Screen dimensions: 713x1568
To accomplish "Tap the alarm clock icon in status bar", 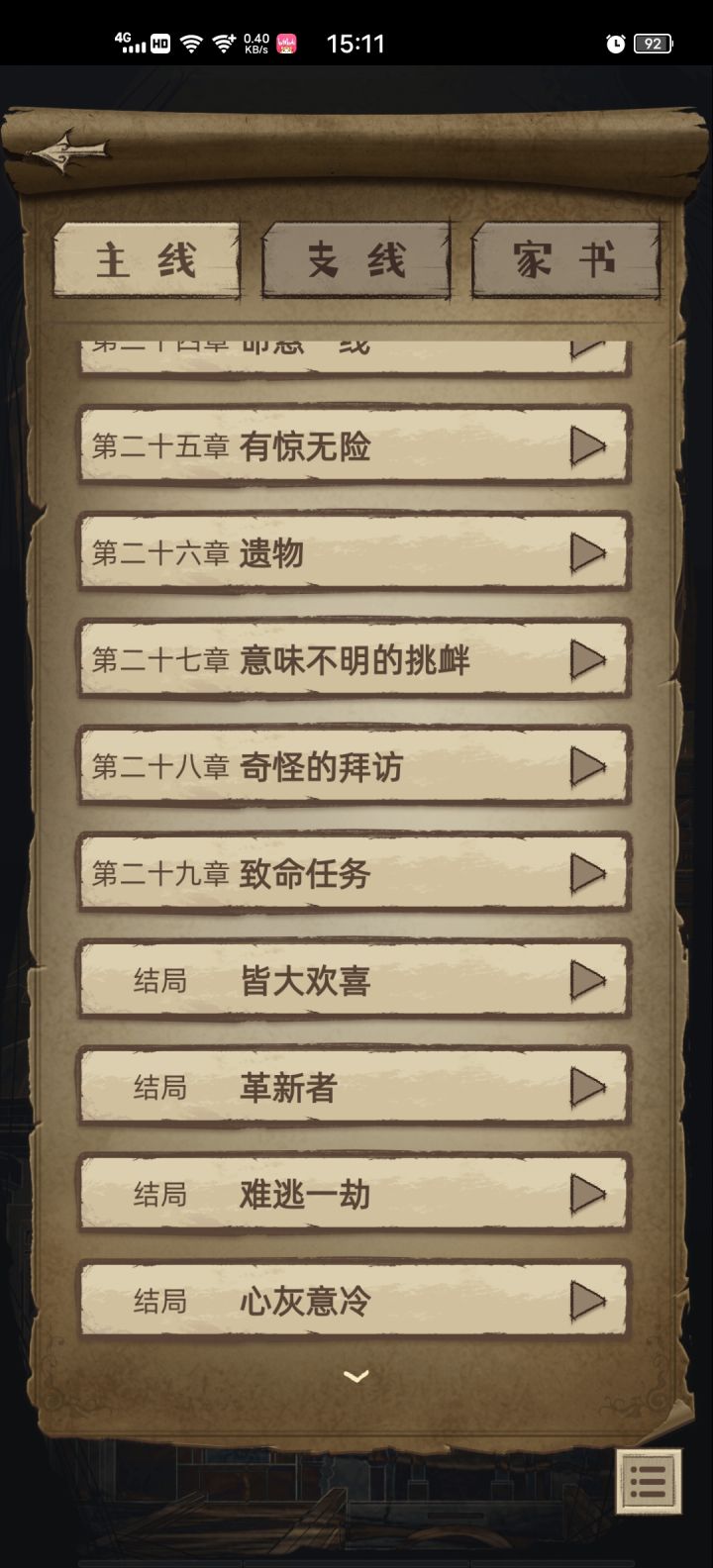I will click(616, 44).
